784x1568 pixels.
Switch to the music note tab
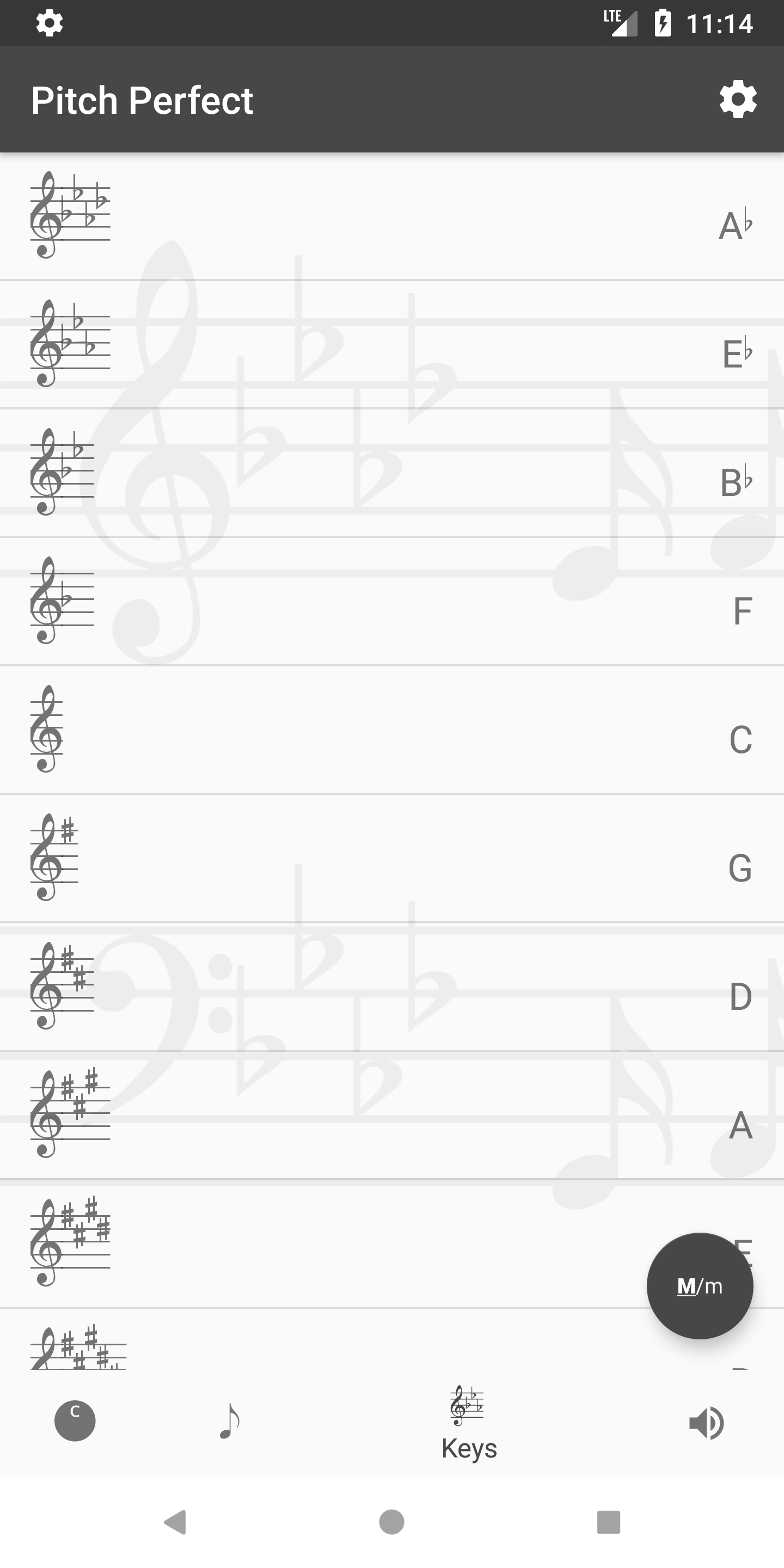[229, 1420]
